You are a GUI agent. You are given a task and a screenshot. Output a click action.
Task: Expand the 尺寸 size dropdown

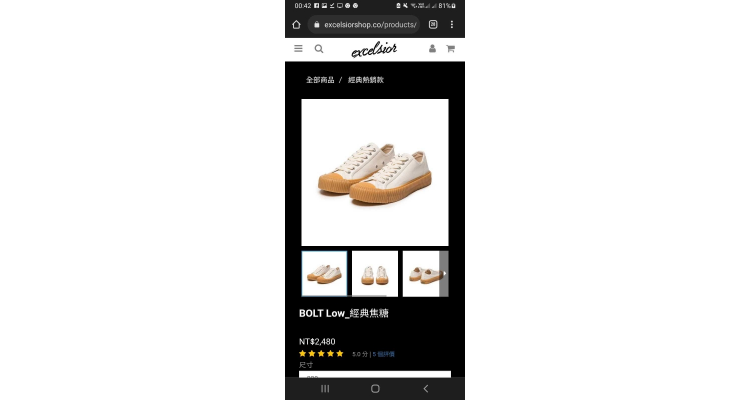(x=374, y=375)
